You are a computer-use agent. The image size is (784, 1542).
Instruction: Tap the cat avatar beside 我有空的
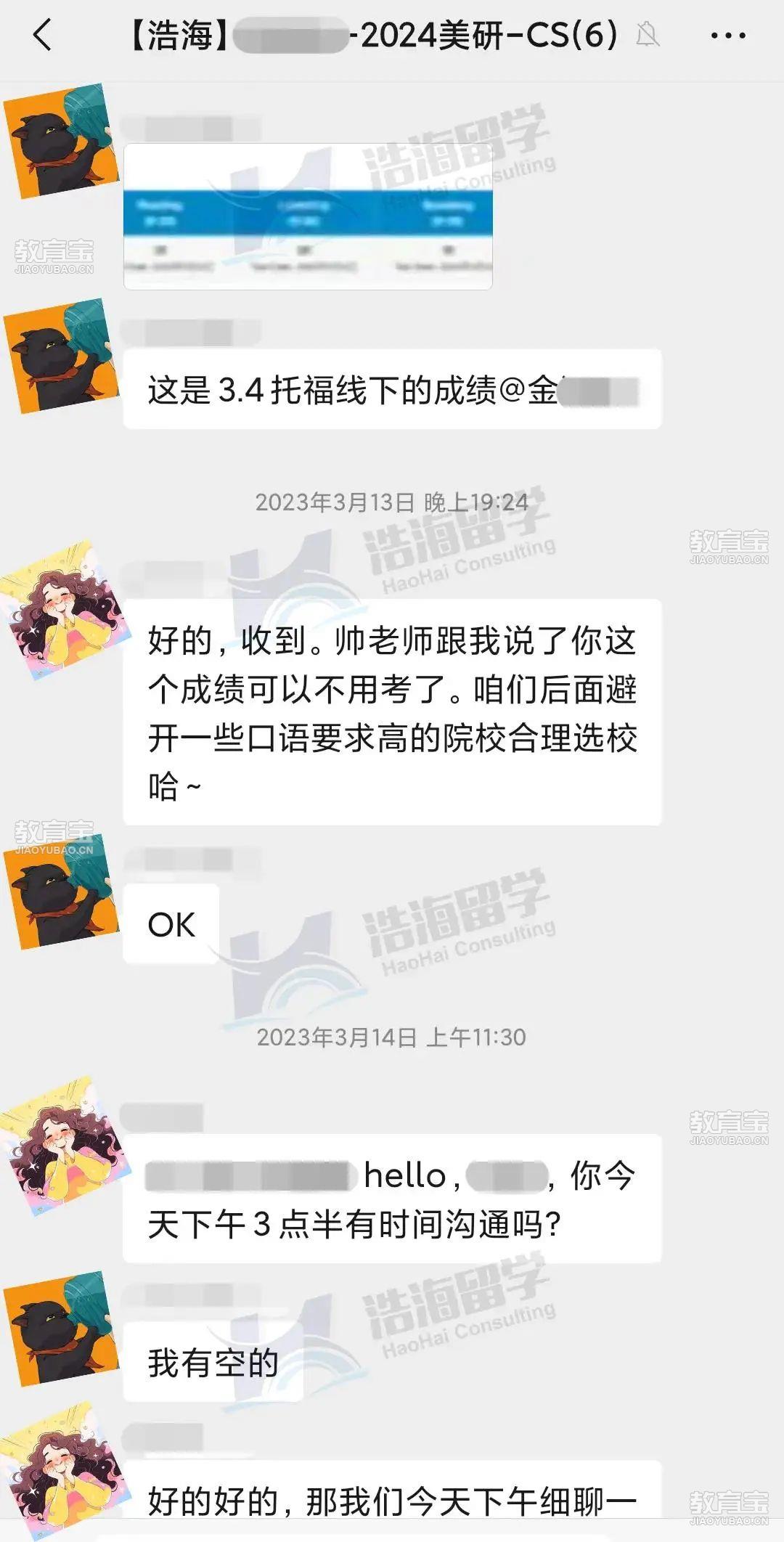click(x=62, y=1327)
